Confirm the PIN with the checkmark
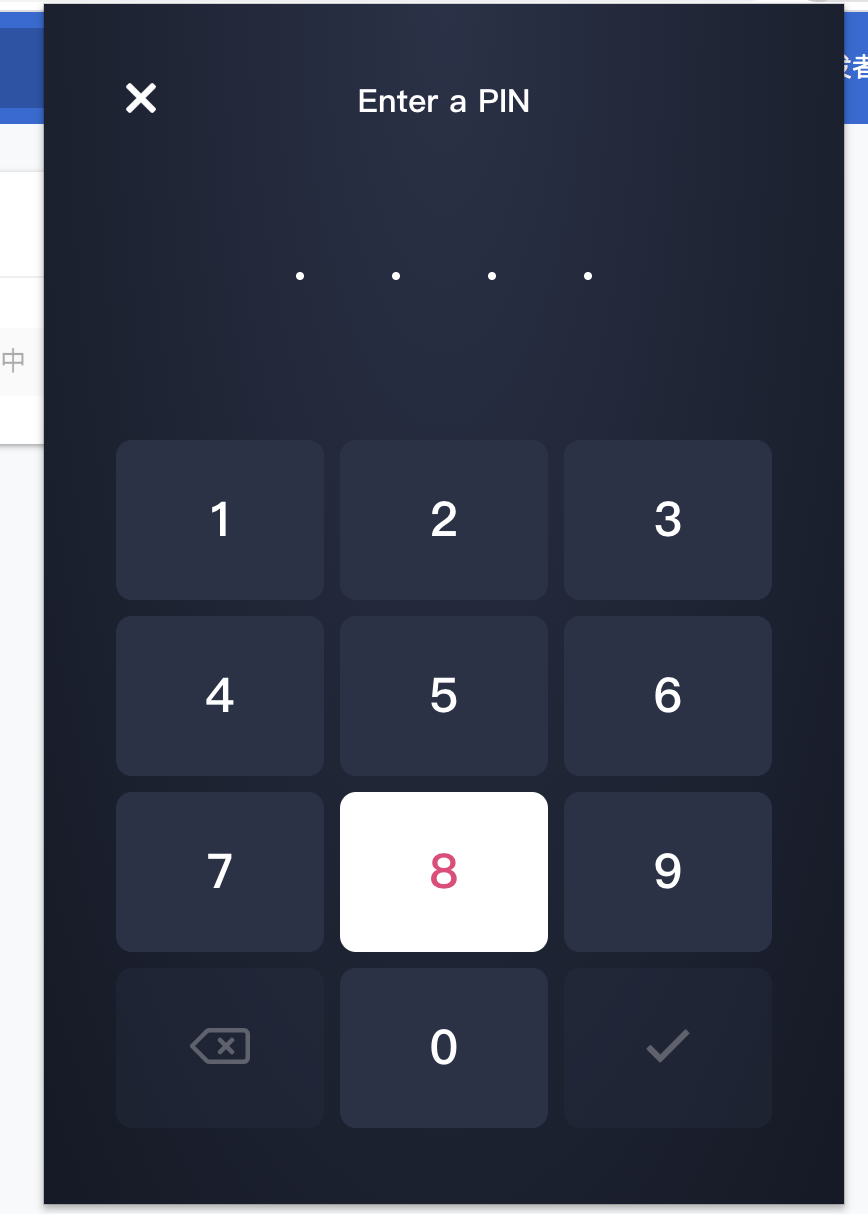This screenshot has height=1214, width=868. pyautogui.click(x=668, y=1048)
